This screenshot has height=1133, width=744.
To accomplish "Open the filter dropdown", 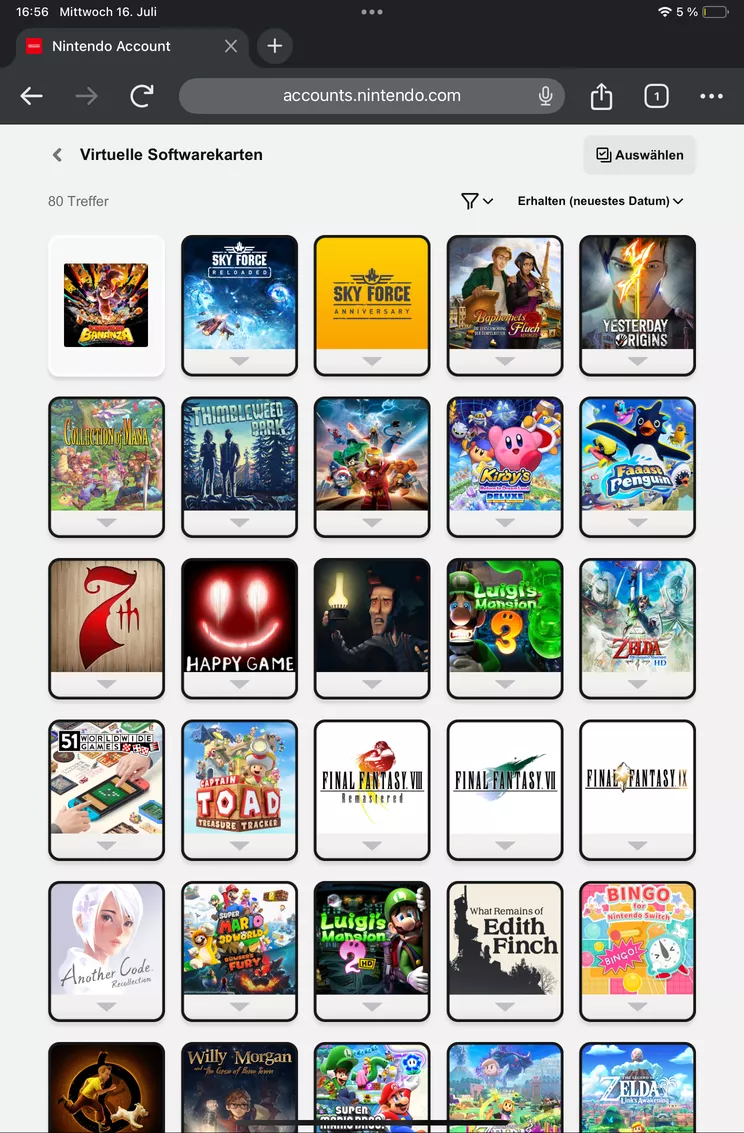I will point(477,201).
